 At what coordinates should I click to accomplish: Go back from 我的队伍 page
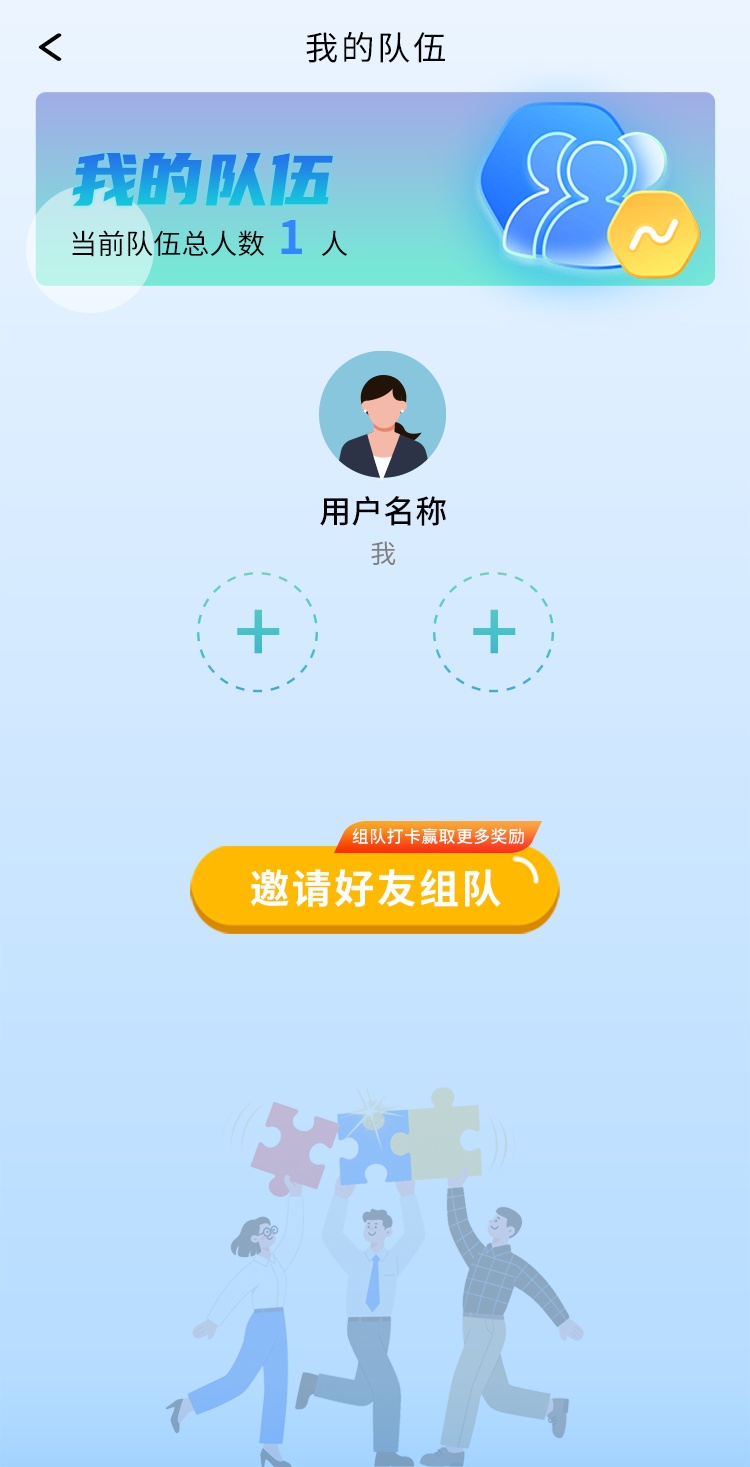pyautogui.click(x=50, y=48)
